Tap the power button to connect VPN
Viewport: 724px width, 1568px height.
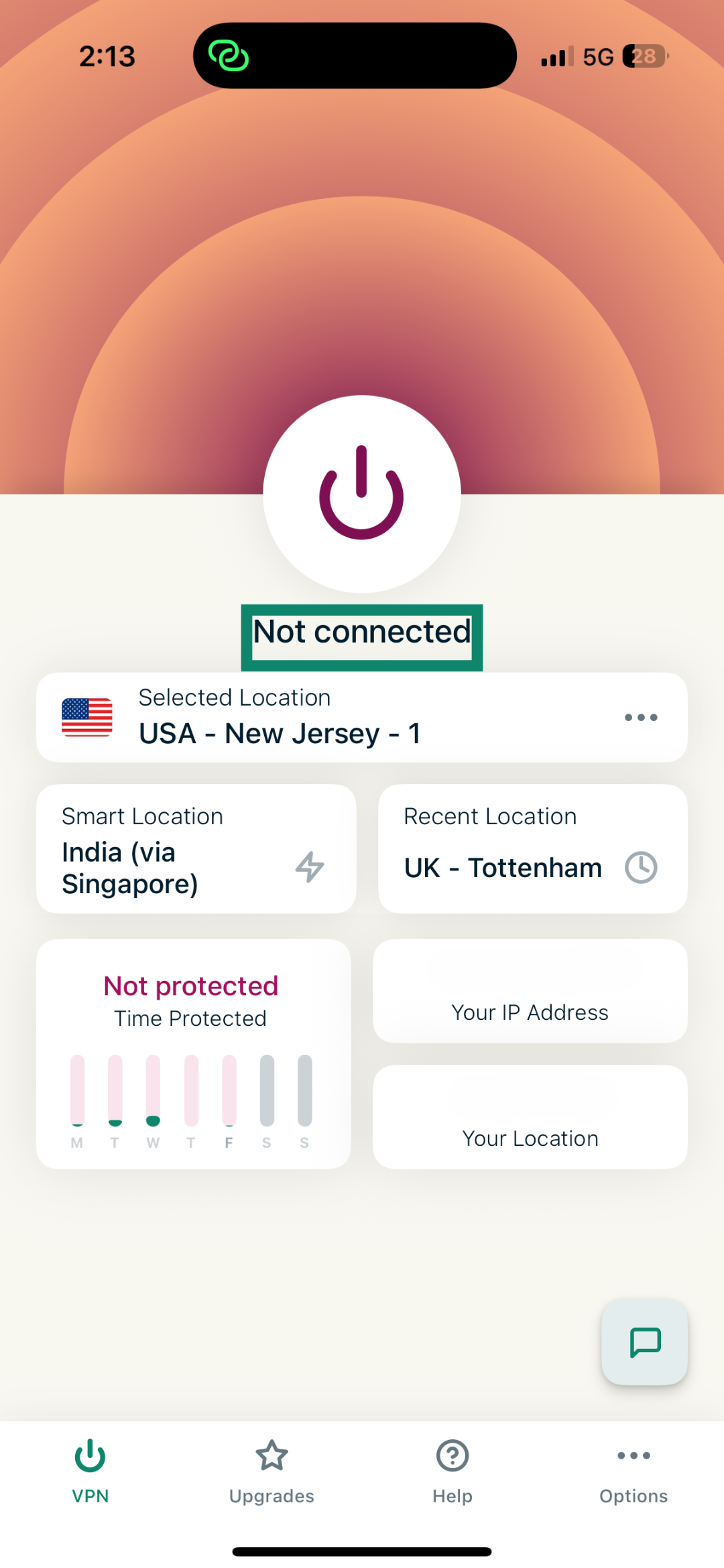pos(361,495)
